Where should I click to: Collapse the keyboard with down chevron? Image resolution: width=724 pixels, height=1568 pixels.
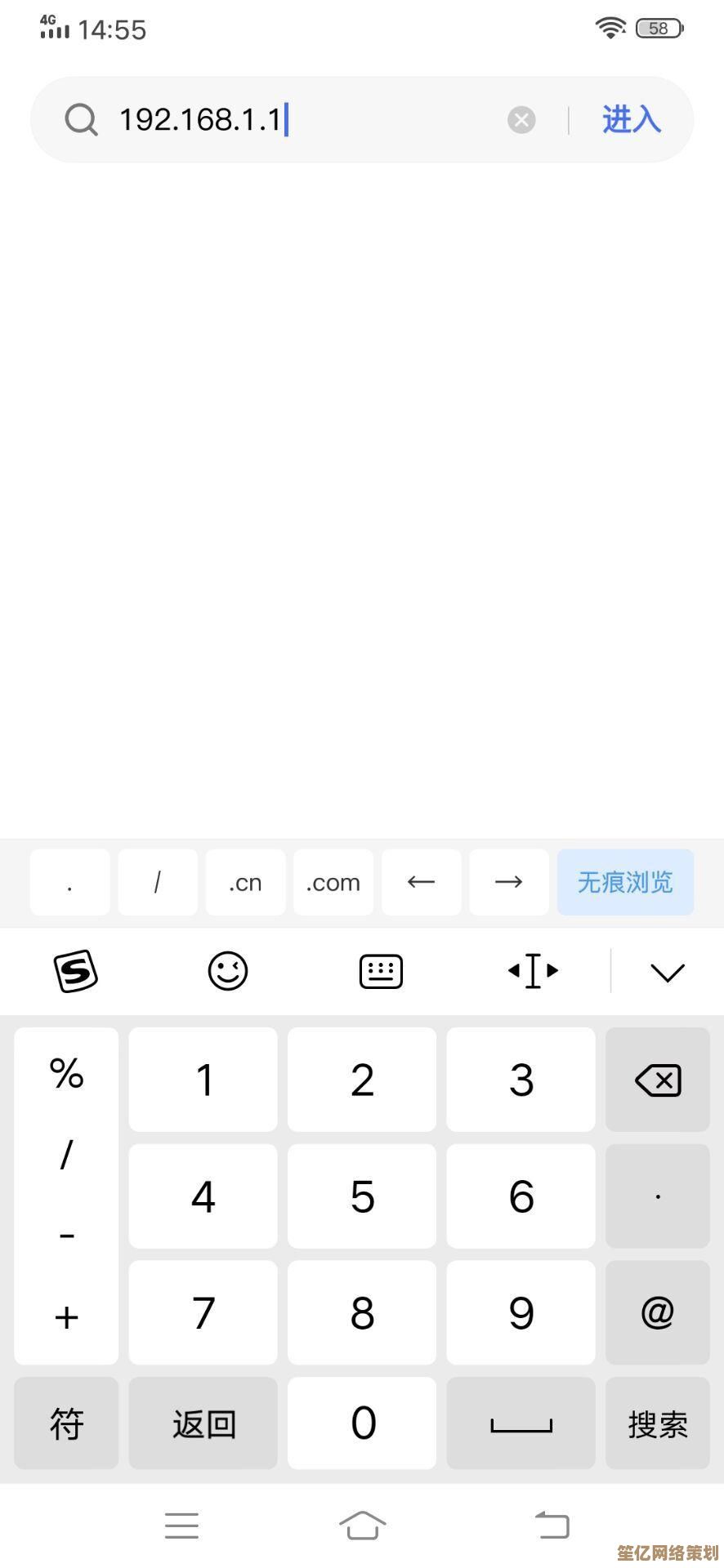[667, 972]
